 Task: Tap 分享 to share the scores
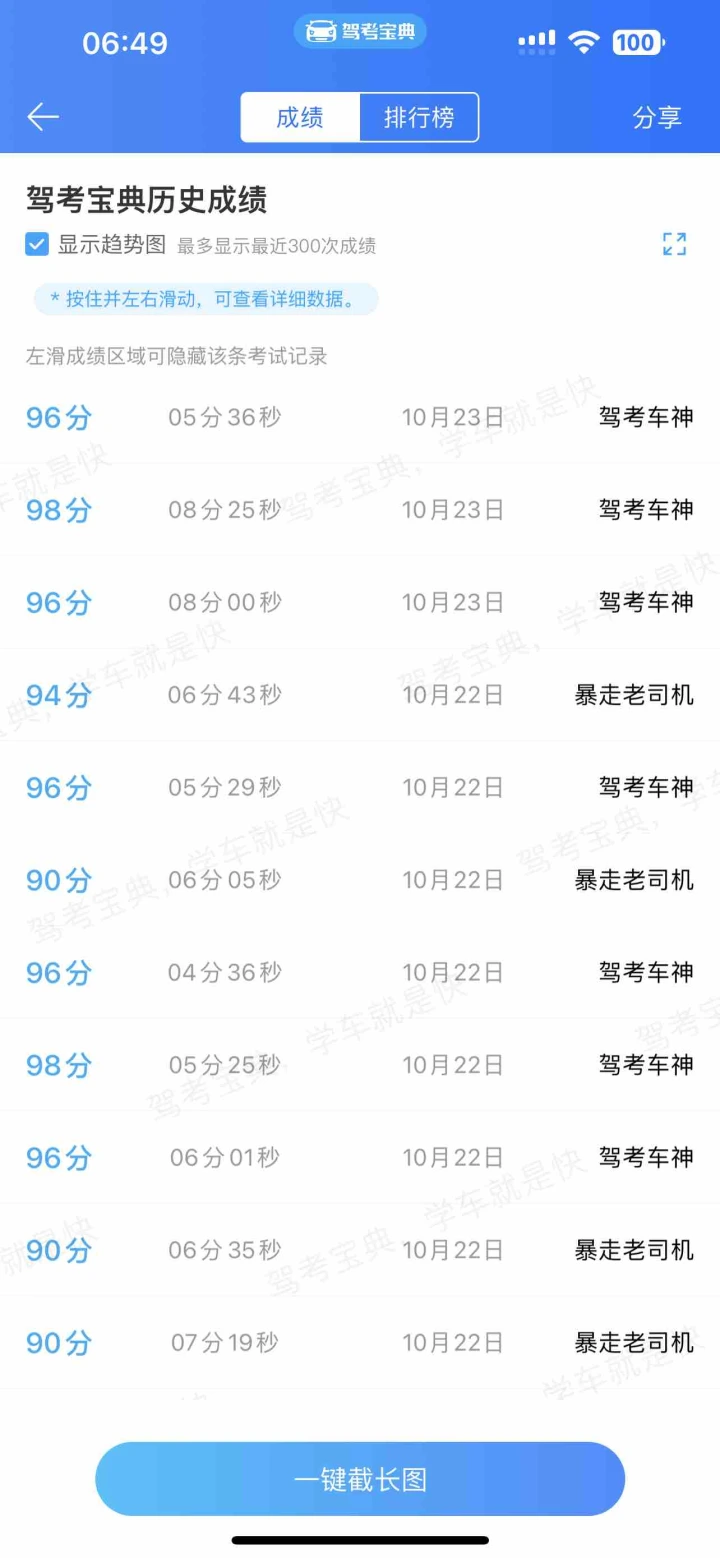click(x=657, y=118)
